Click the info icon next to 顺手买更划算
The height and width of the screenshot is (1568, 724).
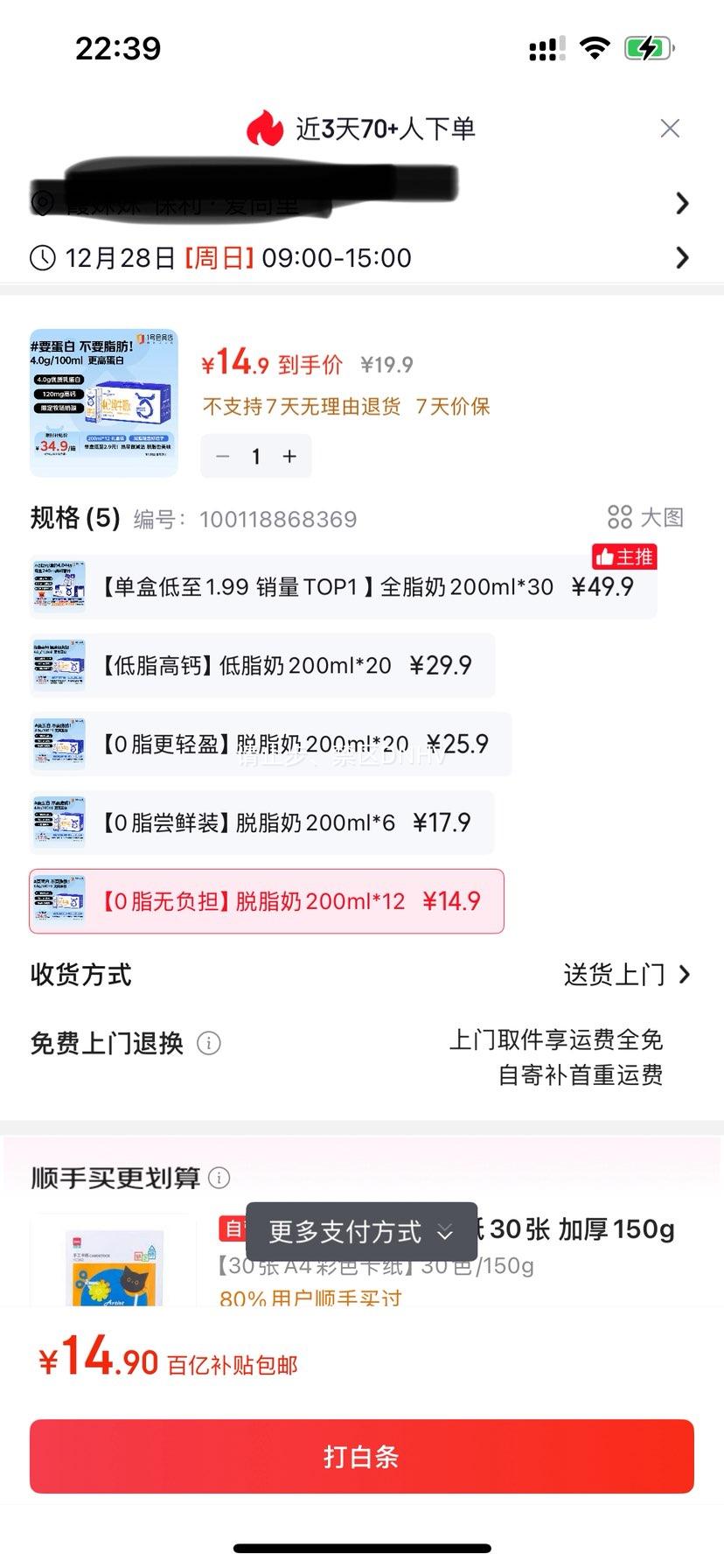(221, 1177)
